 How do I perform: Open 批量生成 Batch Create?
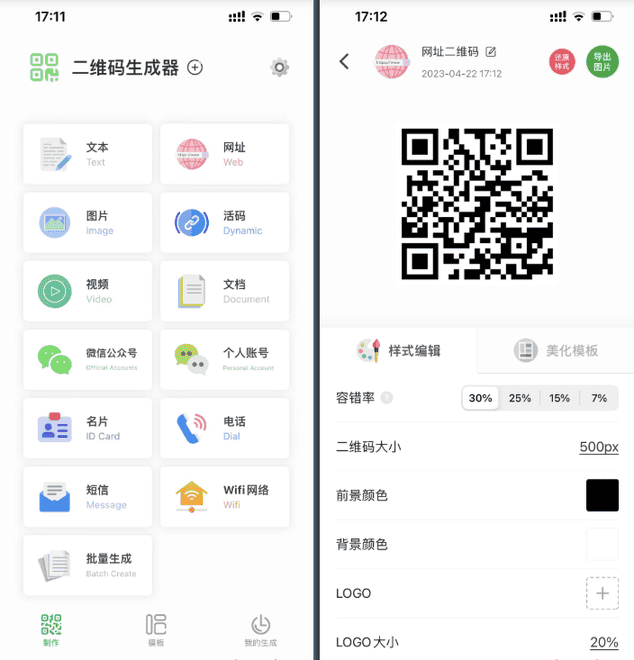click(x=87, y=565)
